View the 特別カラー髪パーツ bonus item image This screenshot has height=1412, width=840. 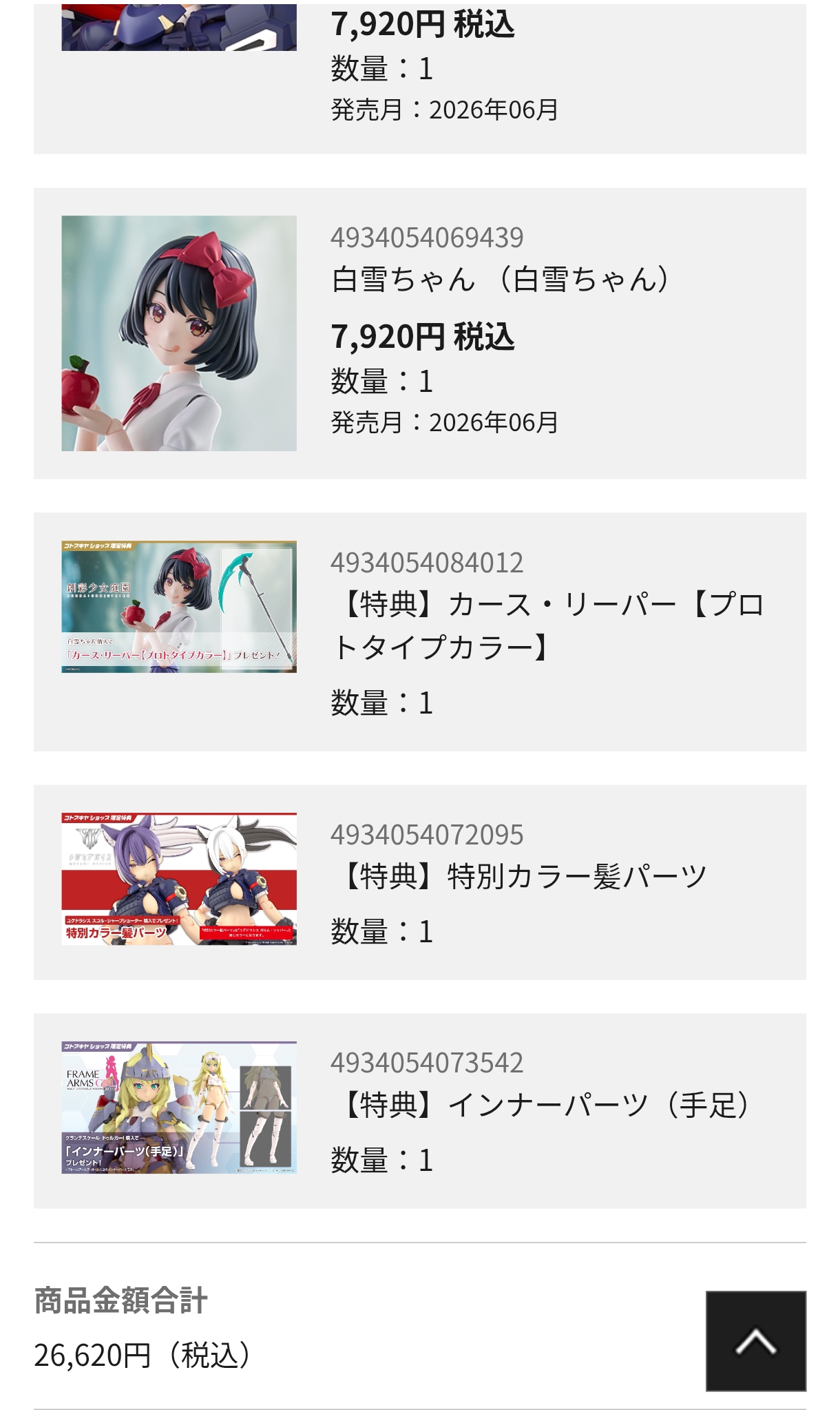179,879
